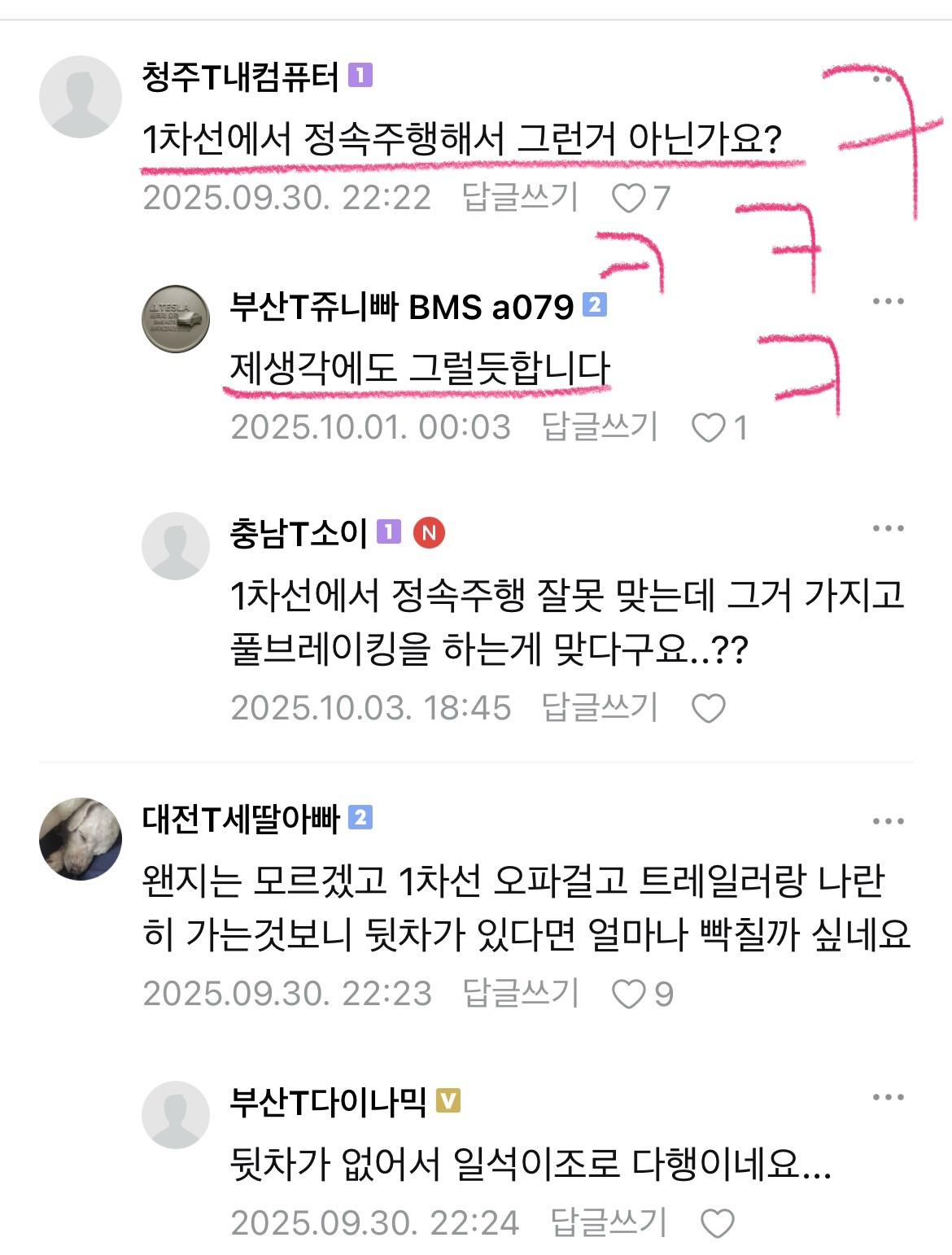The image size is (952, 1255).
Task: Open more options for 부산T쥬니빠's reply
Action: click(x=888, y=302)
